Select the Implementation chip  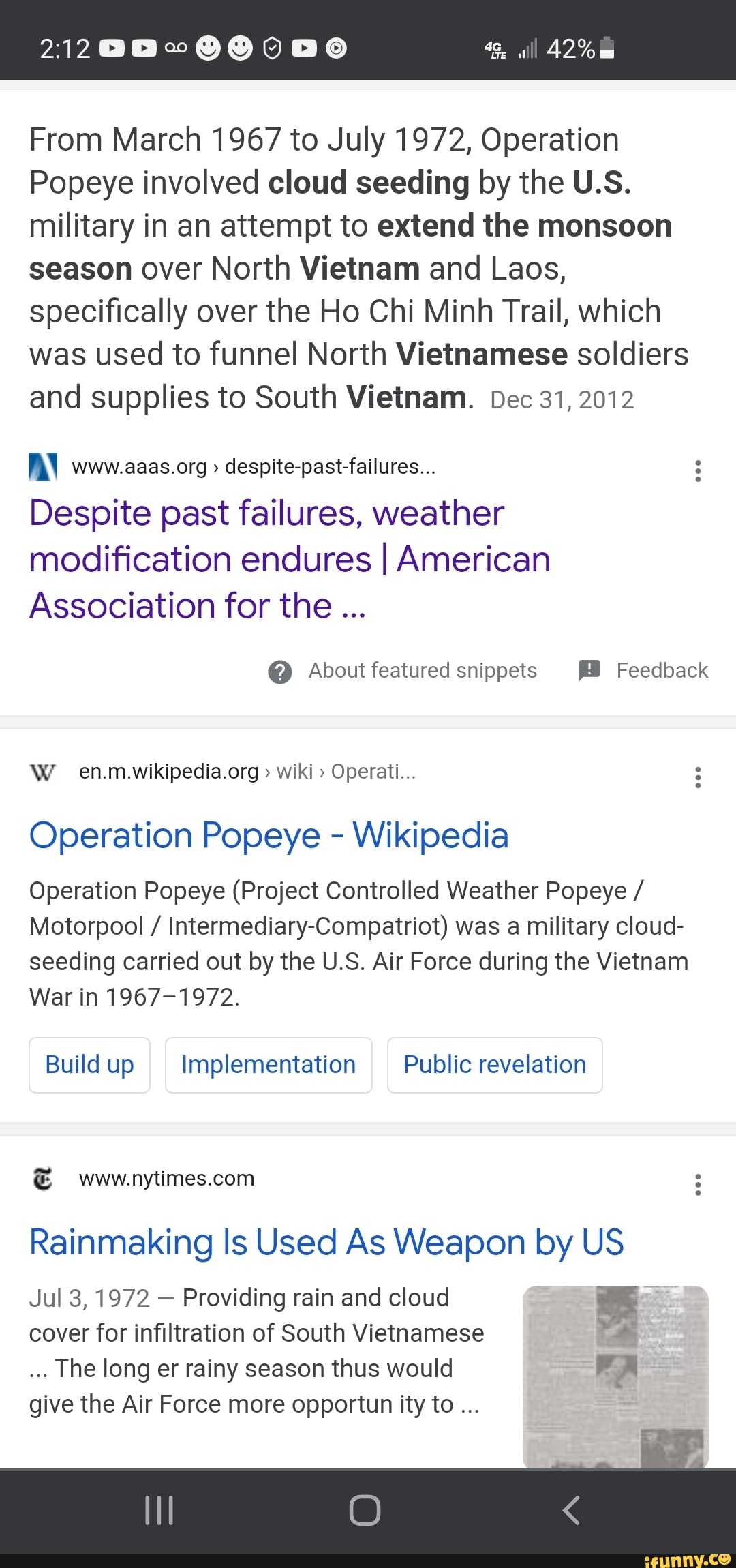pyautogui.click(x=268, y=1064)
